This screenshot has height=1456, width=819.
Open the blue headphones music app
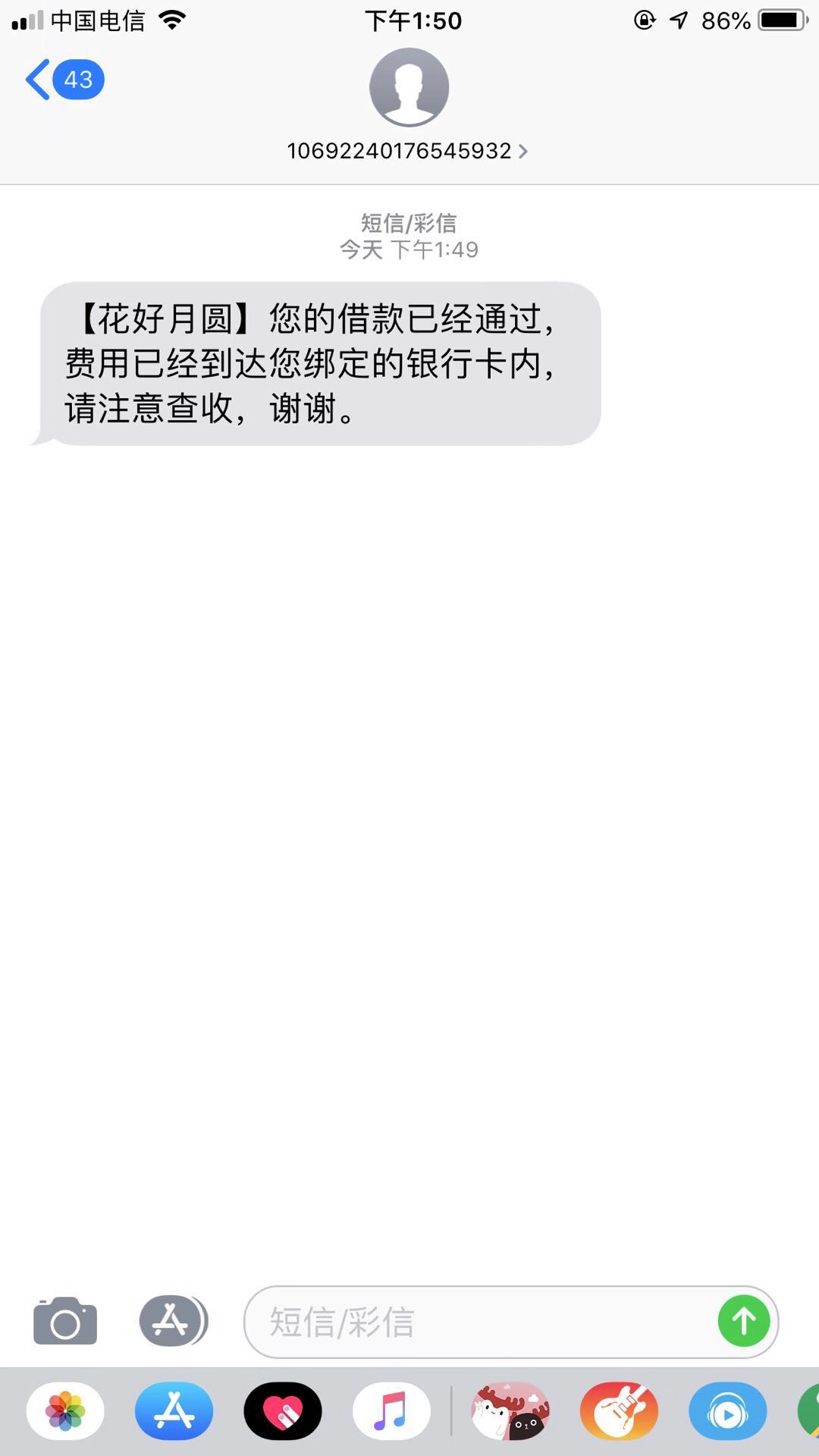728,1411
